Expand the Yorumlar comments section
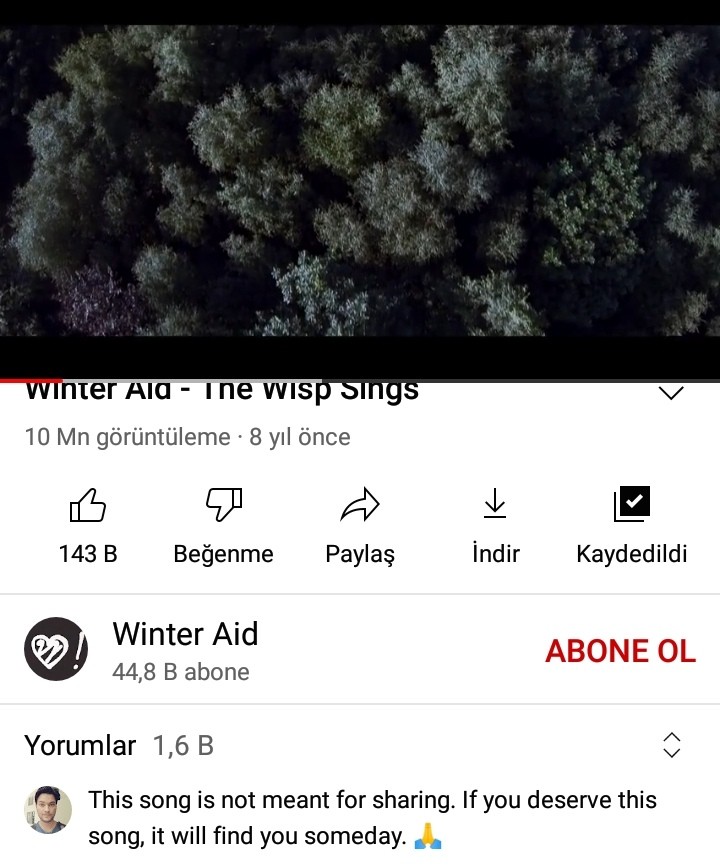 click(x=672, y=745)
